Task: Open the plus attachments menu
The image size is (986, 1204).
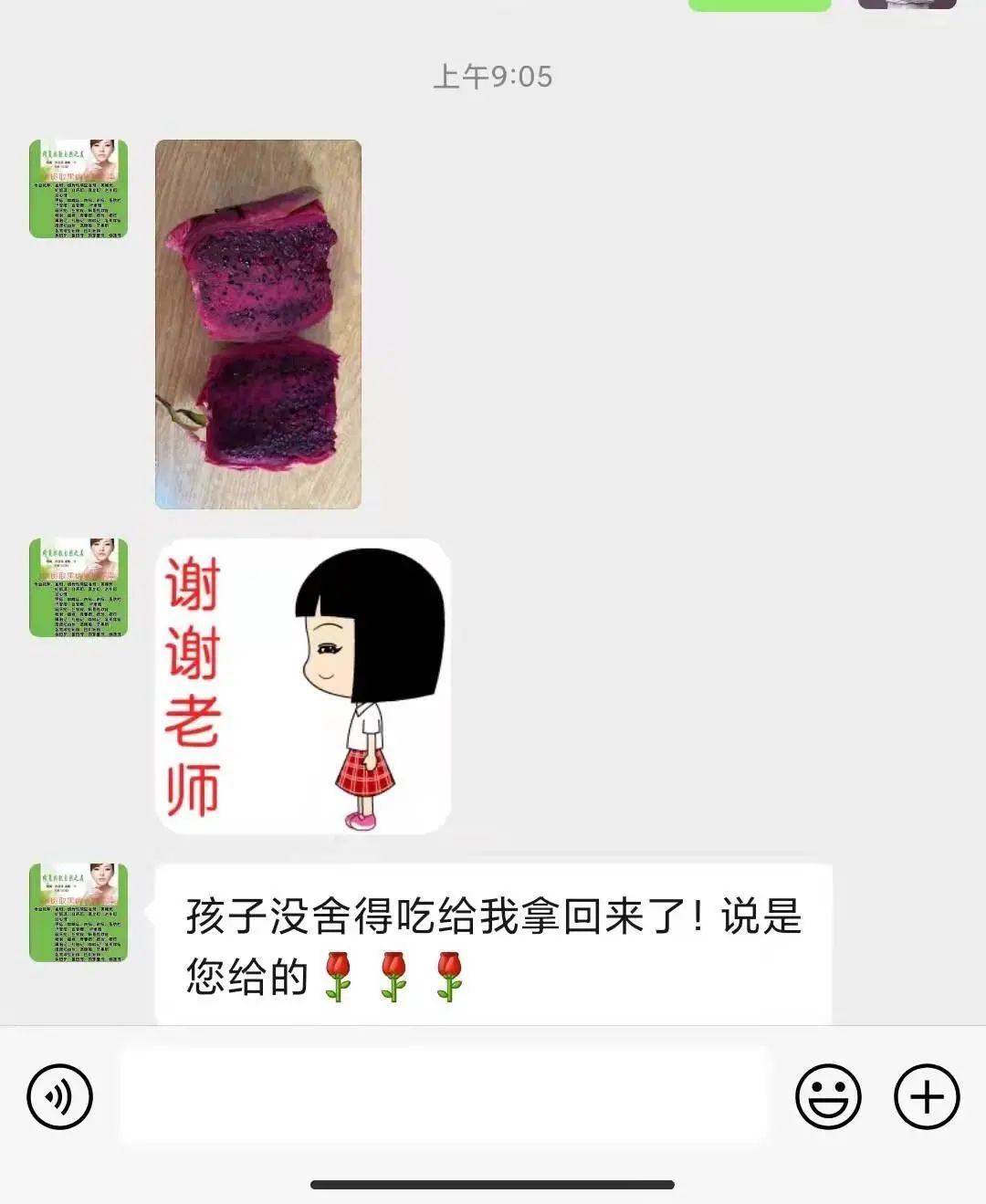Action: 926,1096
